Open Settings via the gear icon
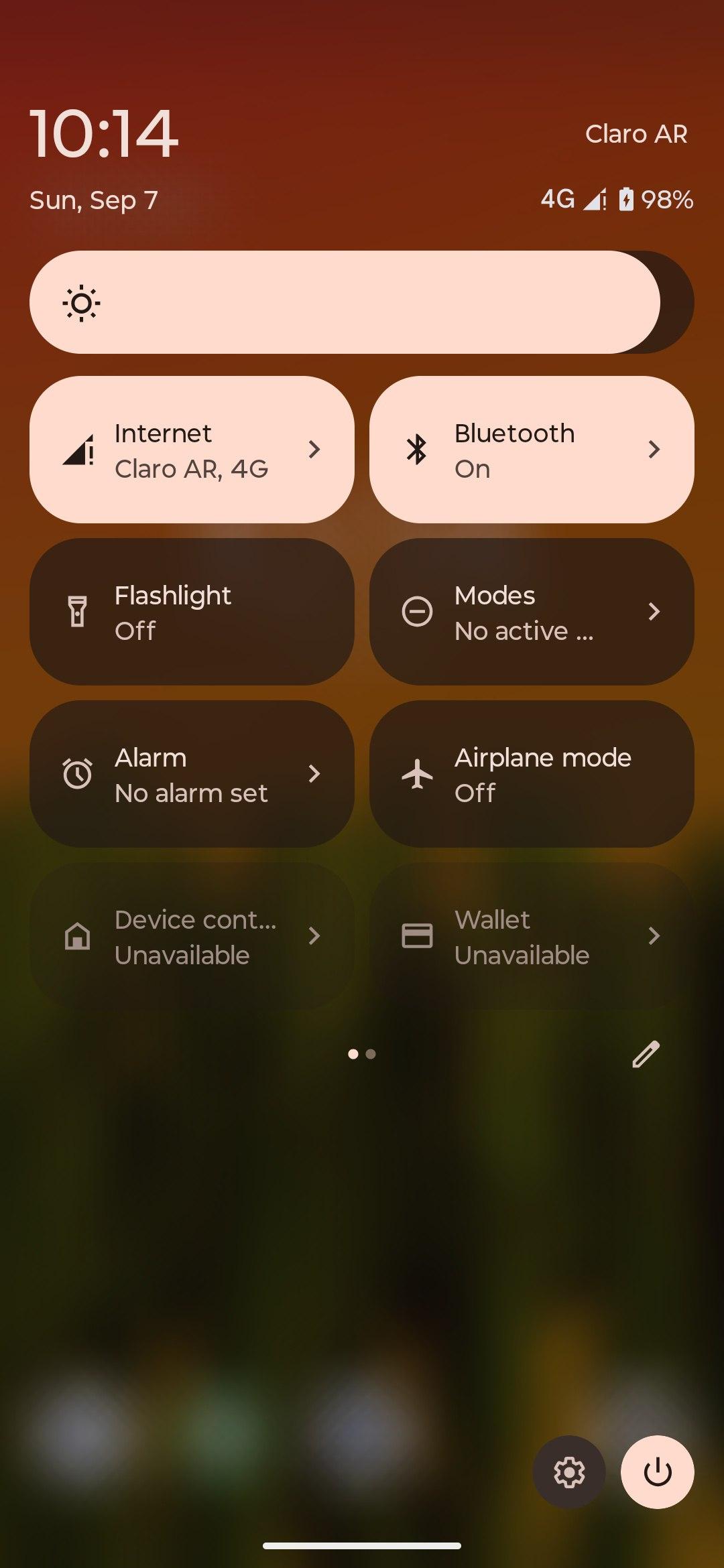Viewport: 724px width, 1568px height. click(x=569, y=1472)
